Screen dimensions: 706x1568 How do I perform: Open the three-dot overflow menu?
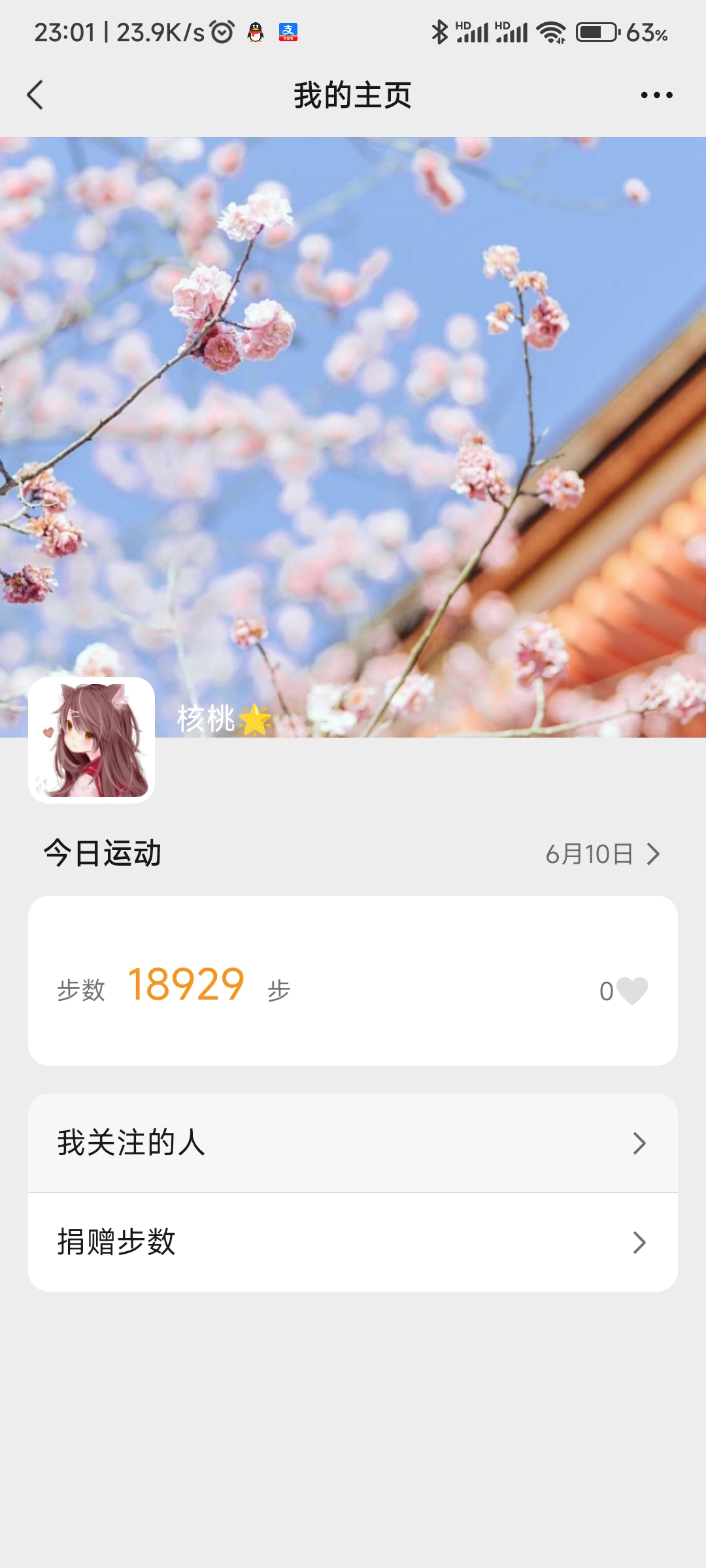pyautogui.click(x=656, y=95)
